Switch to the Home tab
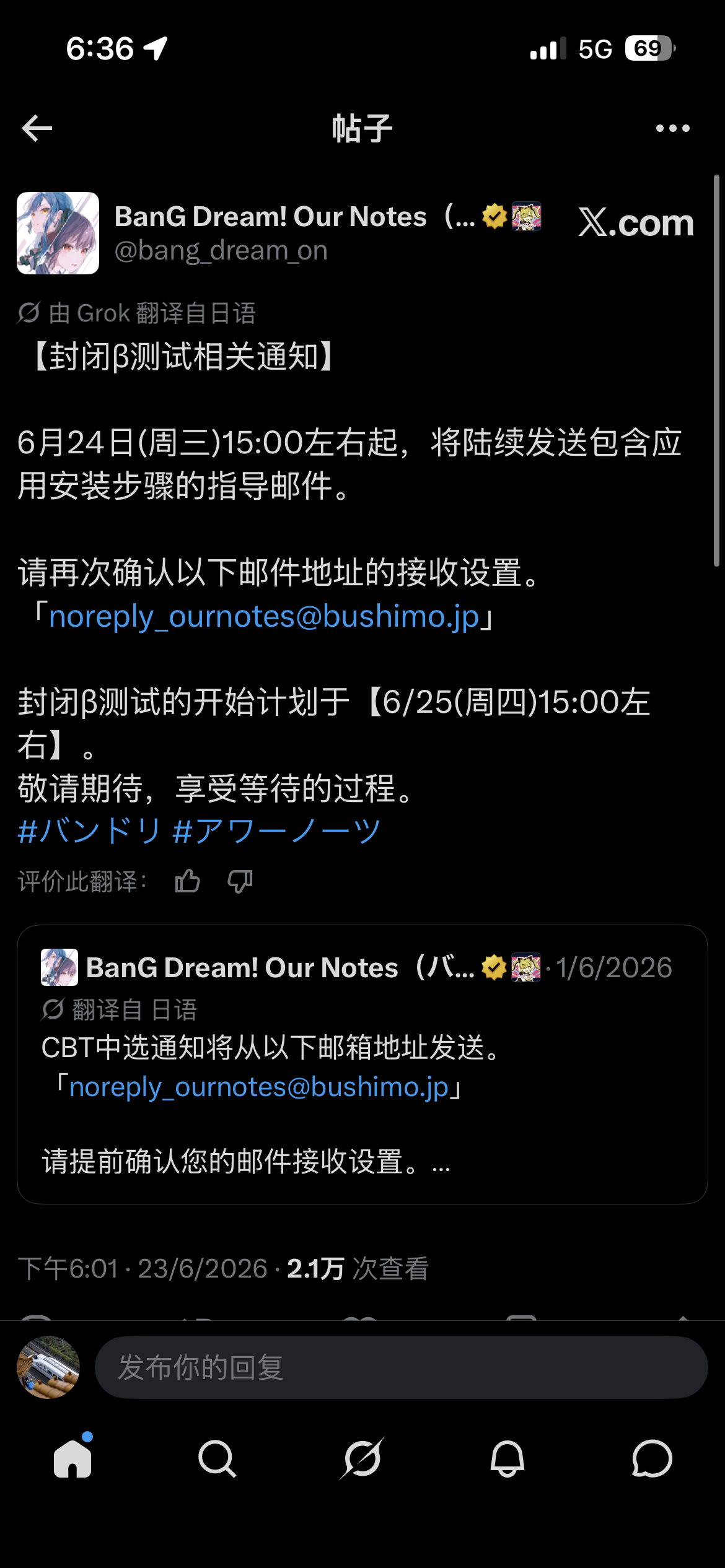The height and width of the screenshot is (1568, 725). pos(72,1458)
